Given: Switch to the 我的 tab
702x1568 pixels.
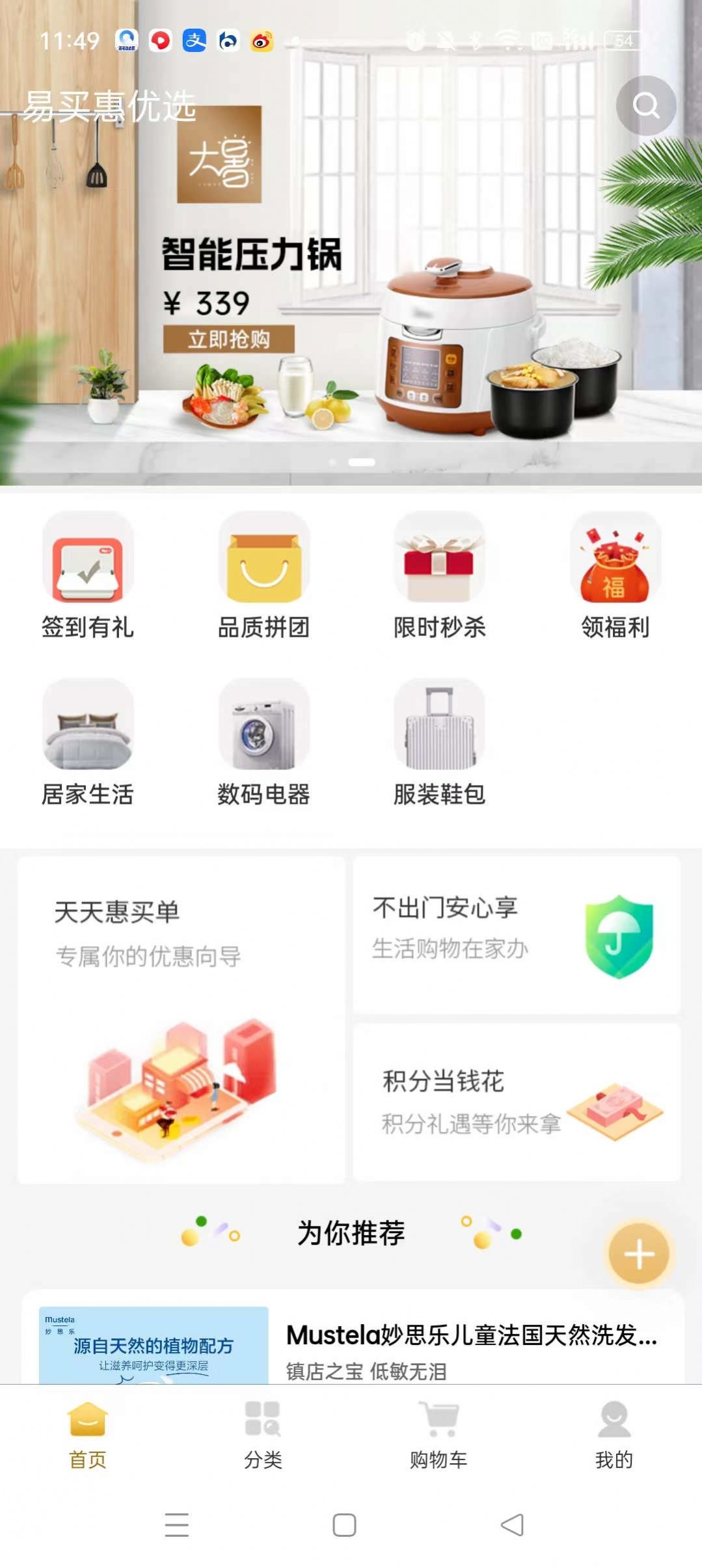Looking at the screenshot, I should click(x=614, y=1434).
